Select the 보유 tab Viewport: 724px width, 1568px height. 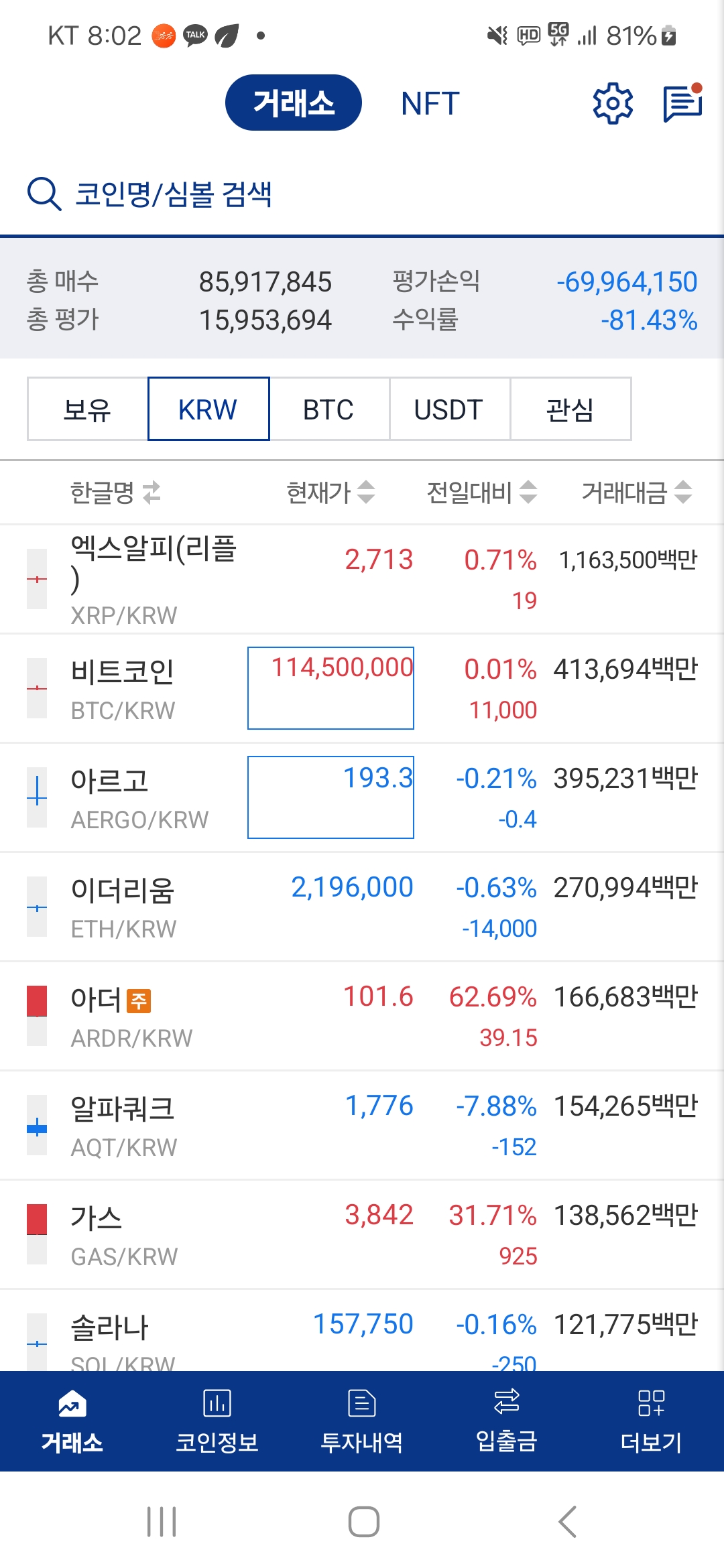(87, 409)
